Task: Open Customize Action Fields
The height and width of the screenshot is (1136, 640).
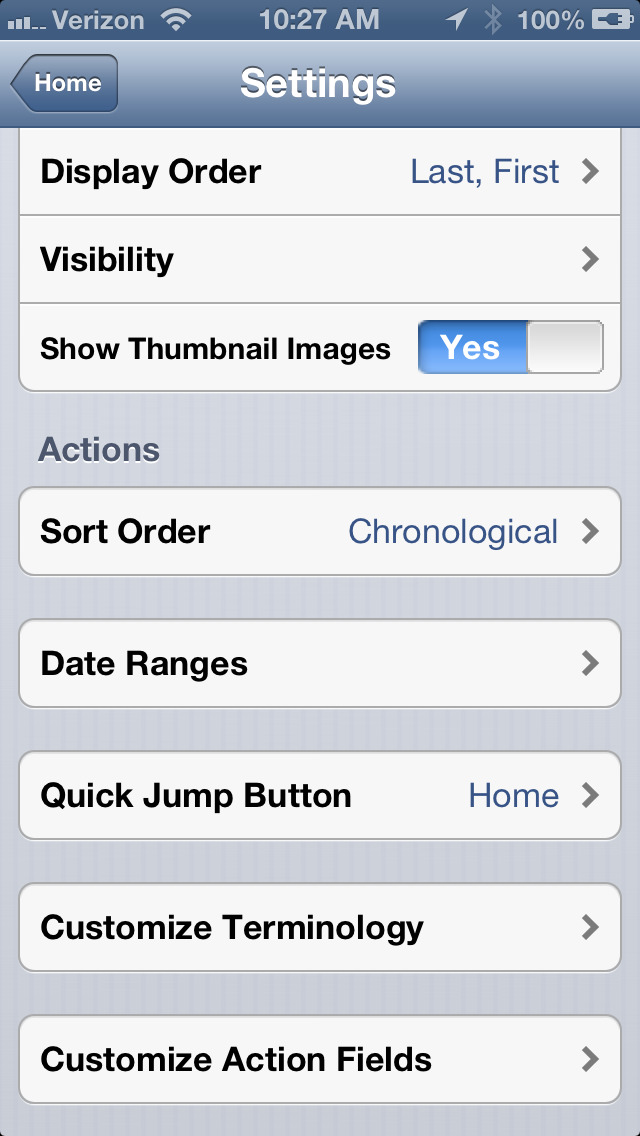Action: coord(320,1059)
